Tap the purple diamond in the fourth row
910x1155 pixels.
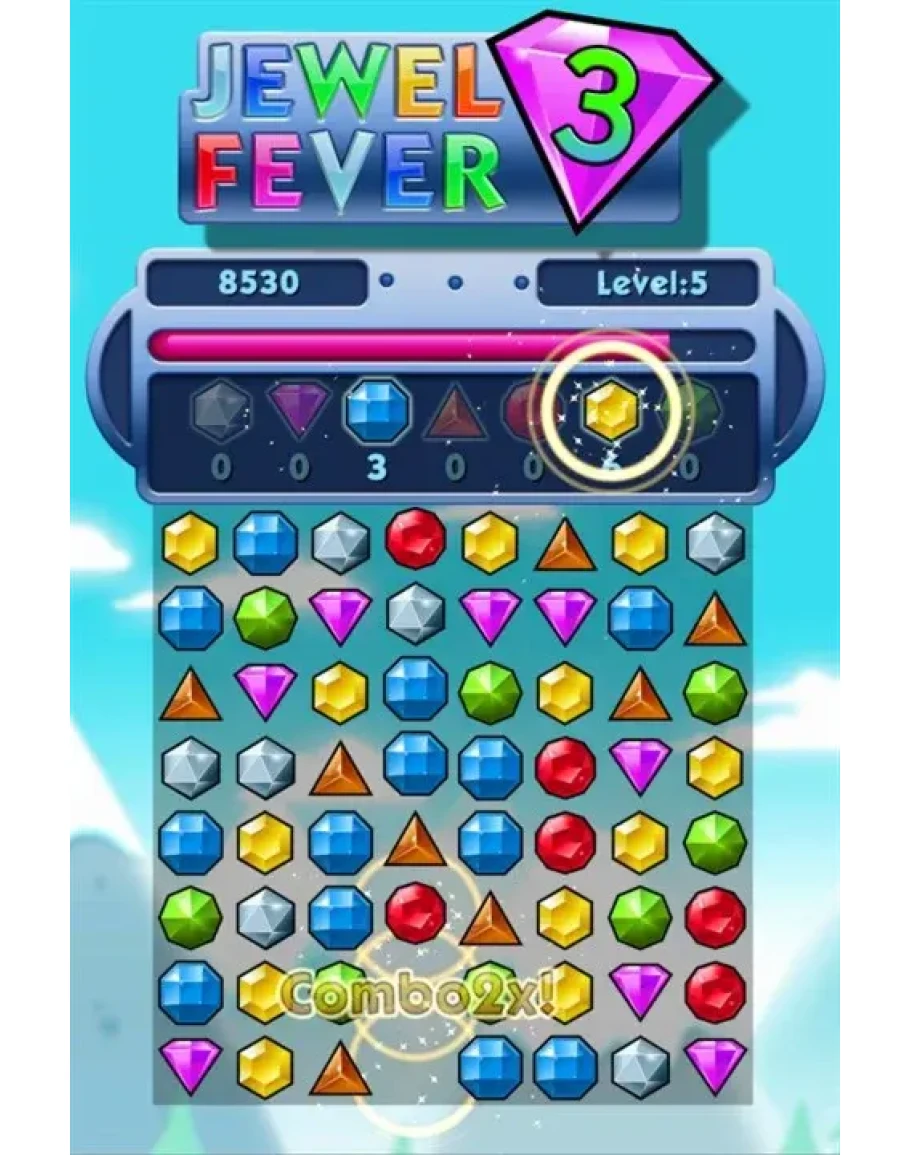(x=640, y=765)
